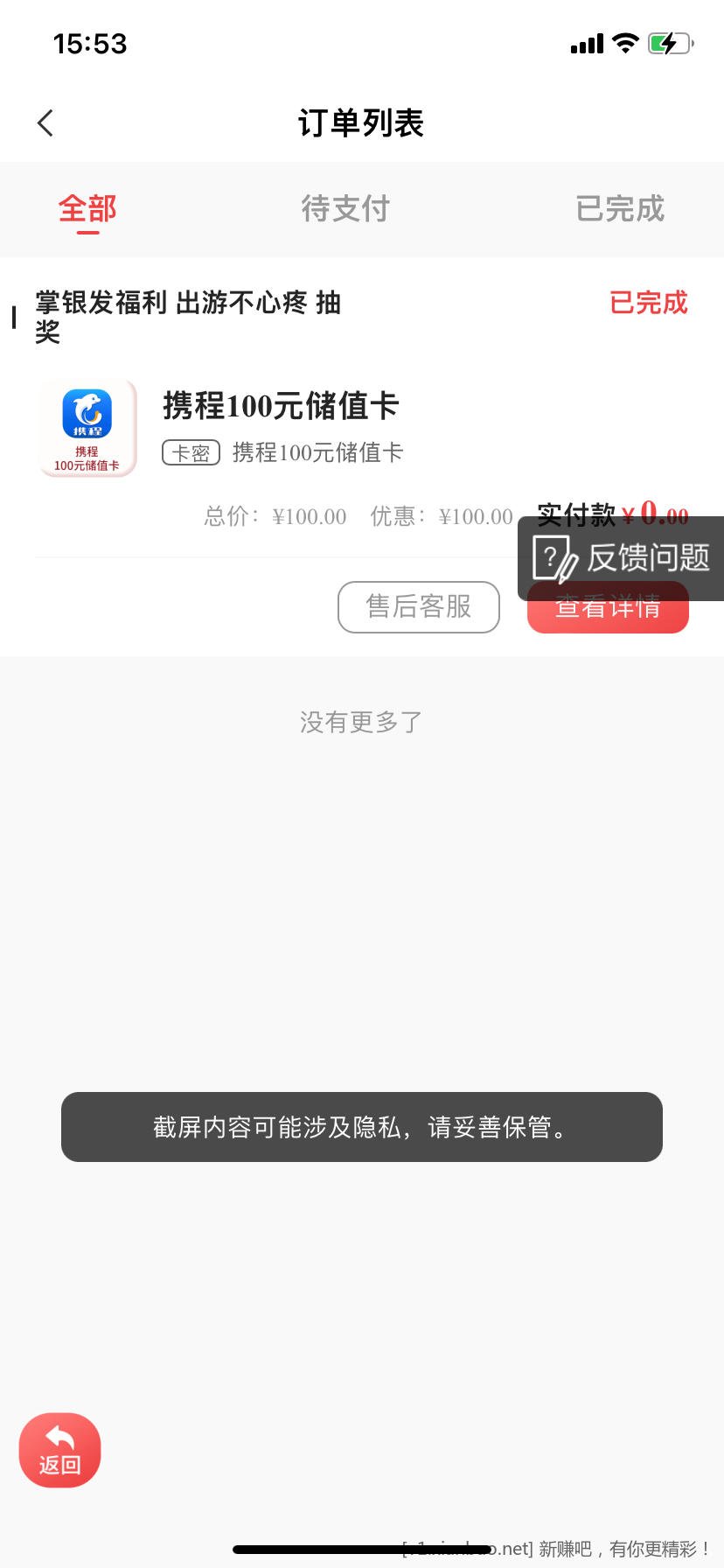The image size is (724, 1568).
Task: Contact 售后客服 for this order
Action: 418,606
